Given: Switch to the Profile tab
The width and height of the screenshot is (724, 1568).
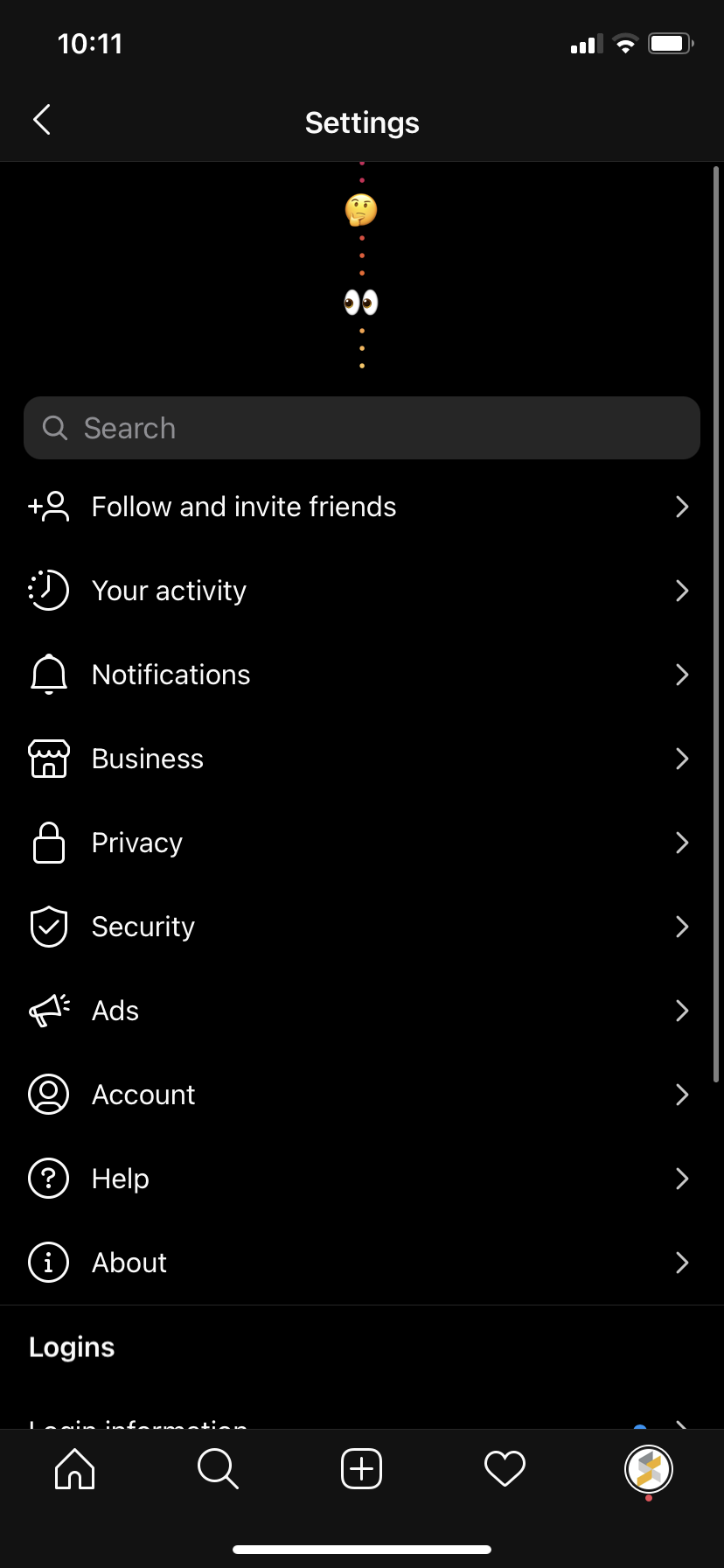Looking at the screenshot, I should click(x=648, y=1468).
